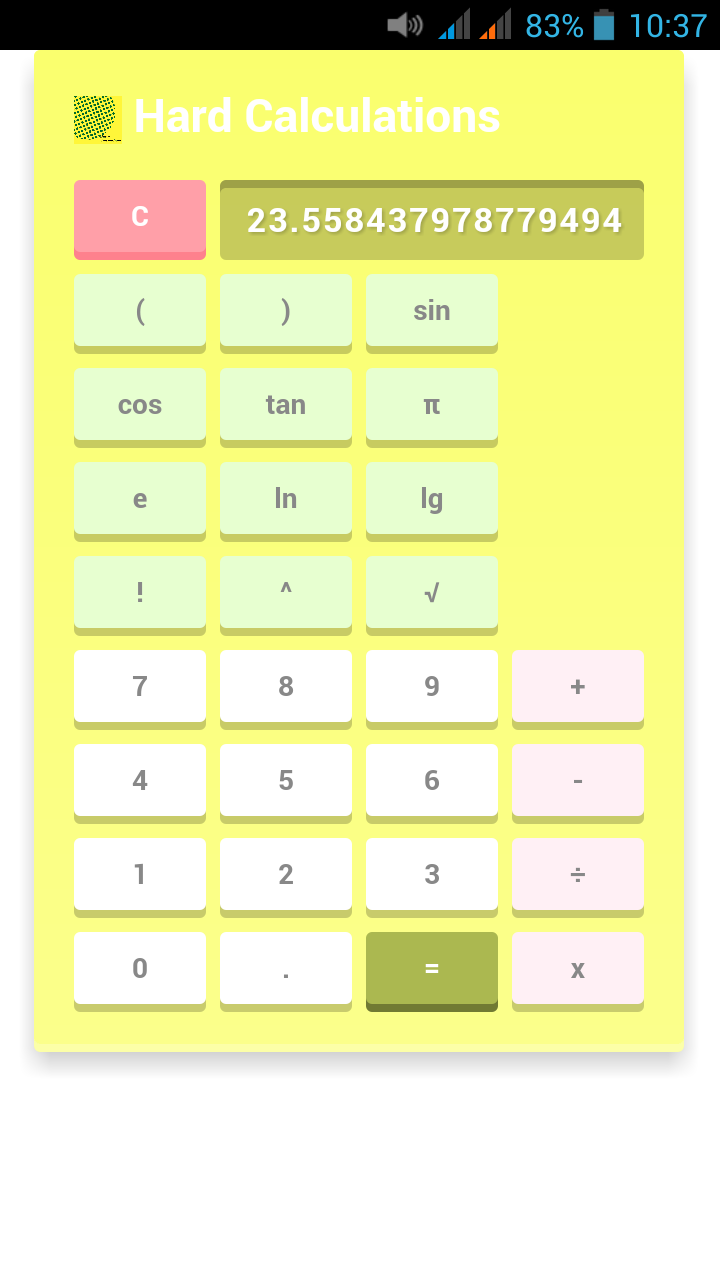This screenshot has height=1280, width=720.
Task: Click the calculator result display
Action: pos(431,219)
